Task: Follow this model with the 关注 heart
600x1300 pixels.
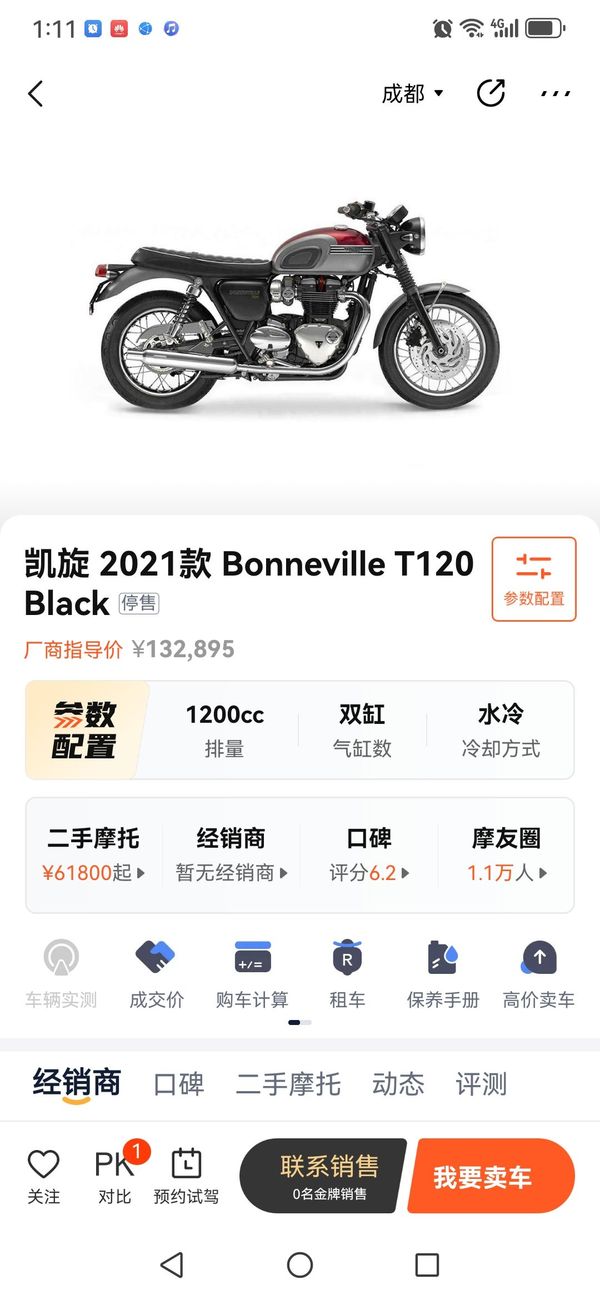Action: coord(44,1176)
